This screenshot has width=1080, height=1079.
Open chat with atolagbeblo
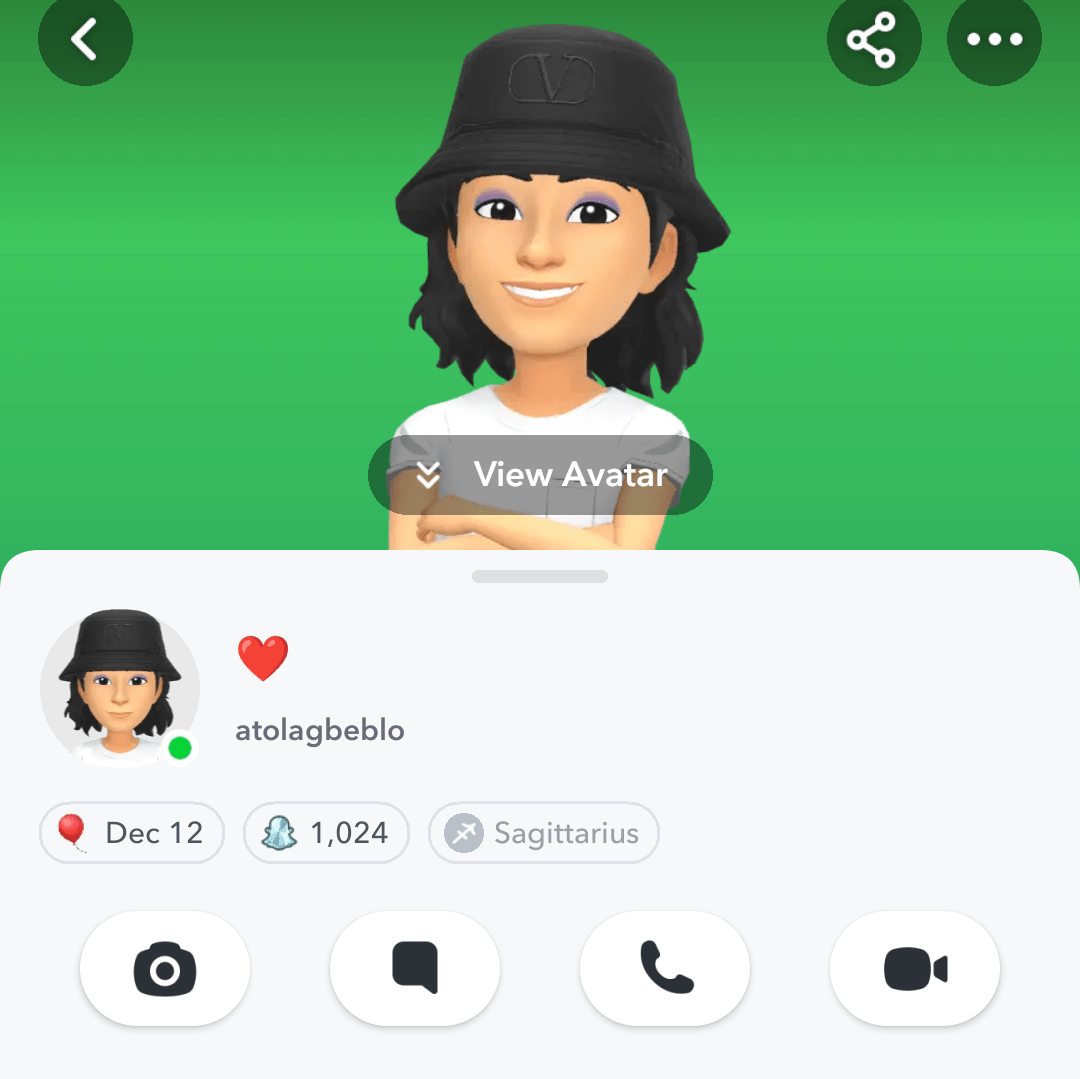tap(415, 968)
